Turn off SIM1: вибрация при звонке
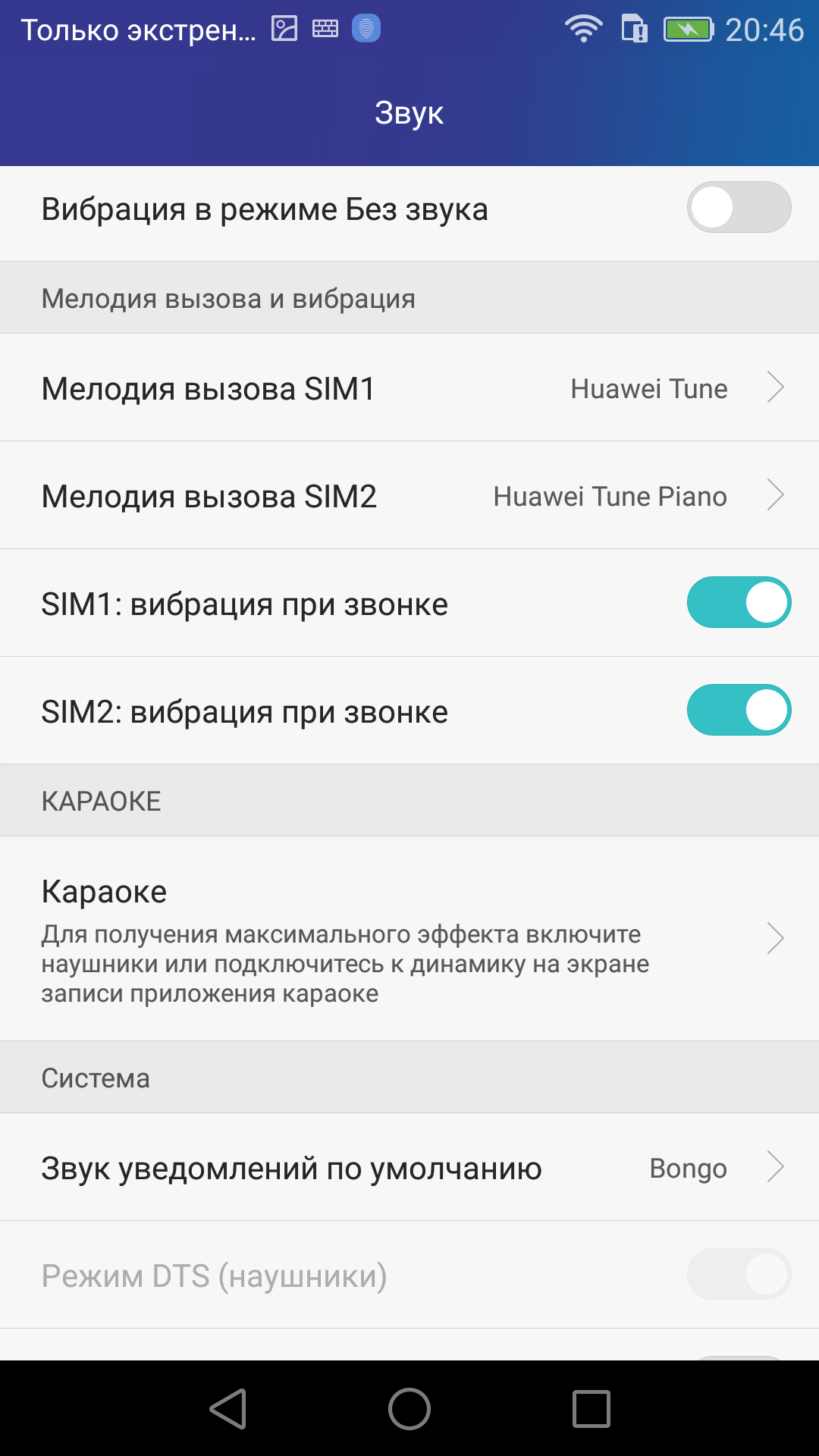Screen dimensions: 819x1456 tap(739, 603)
